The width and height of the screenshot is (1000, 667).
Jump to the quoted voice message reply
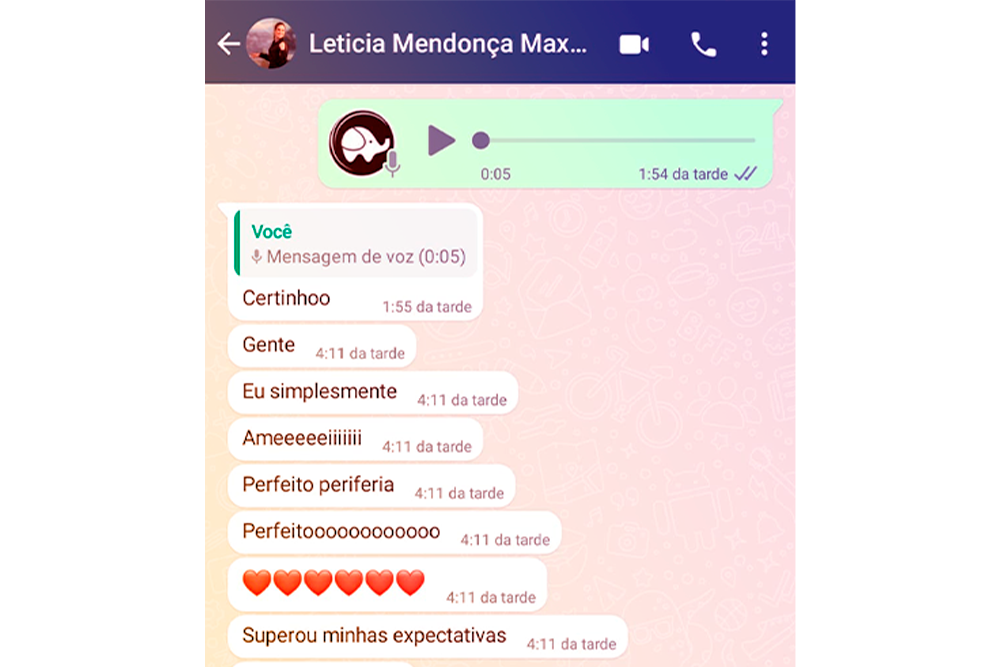point(356,244)
